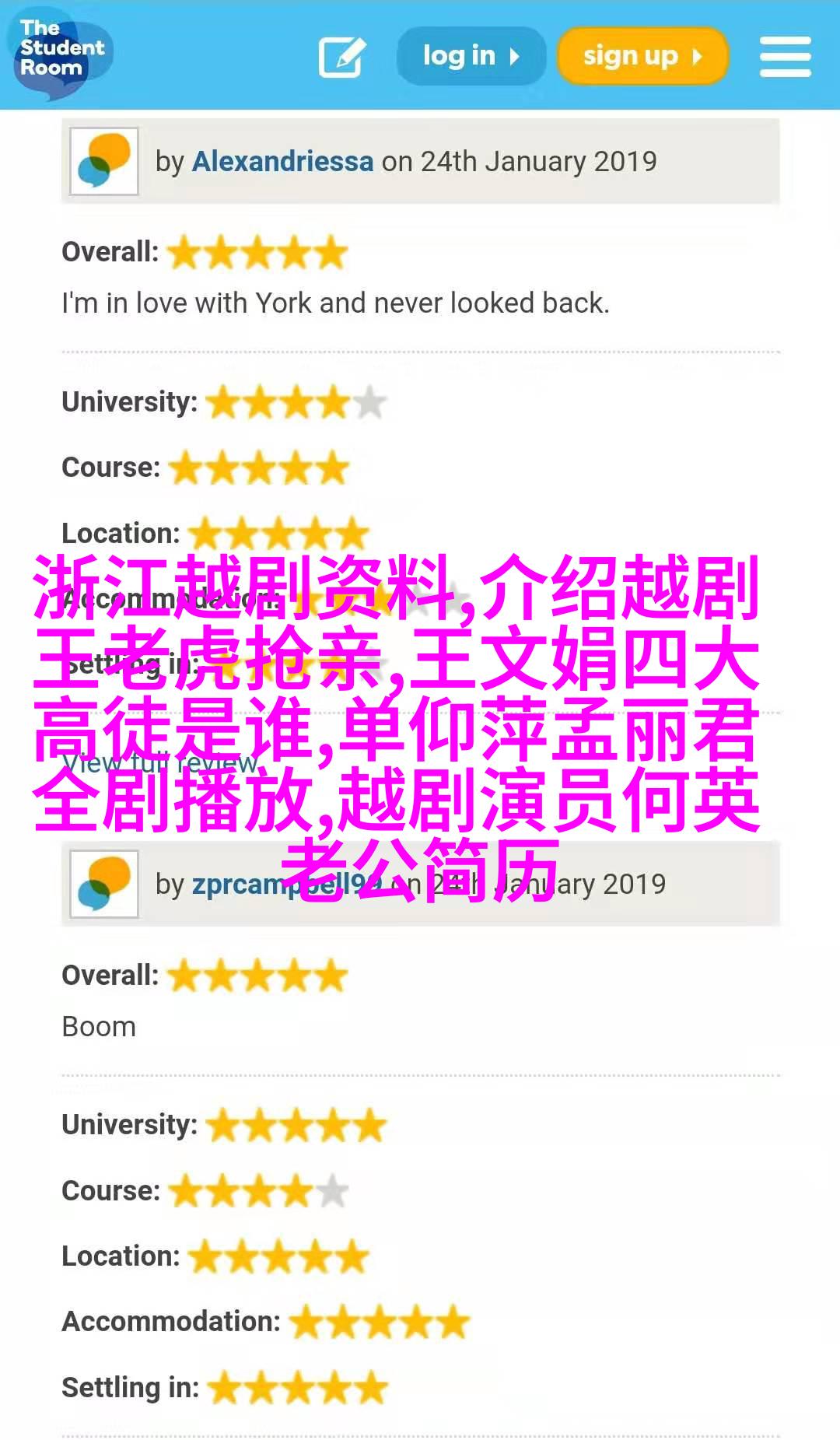Screen dimensions: 840x1440
Task: Tap the compose new post icon
Action: tap(341, 56)
